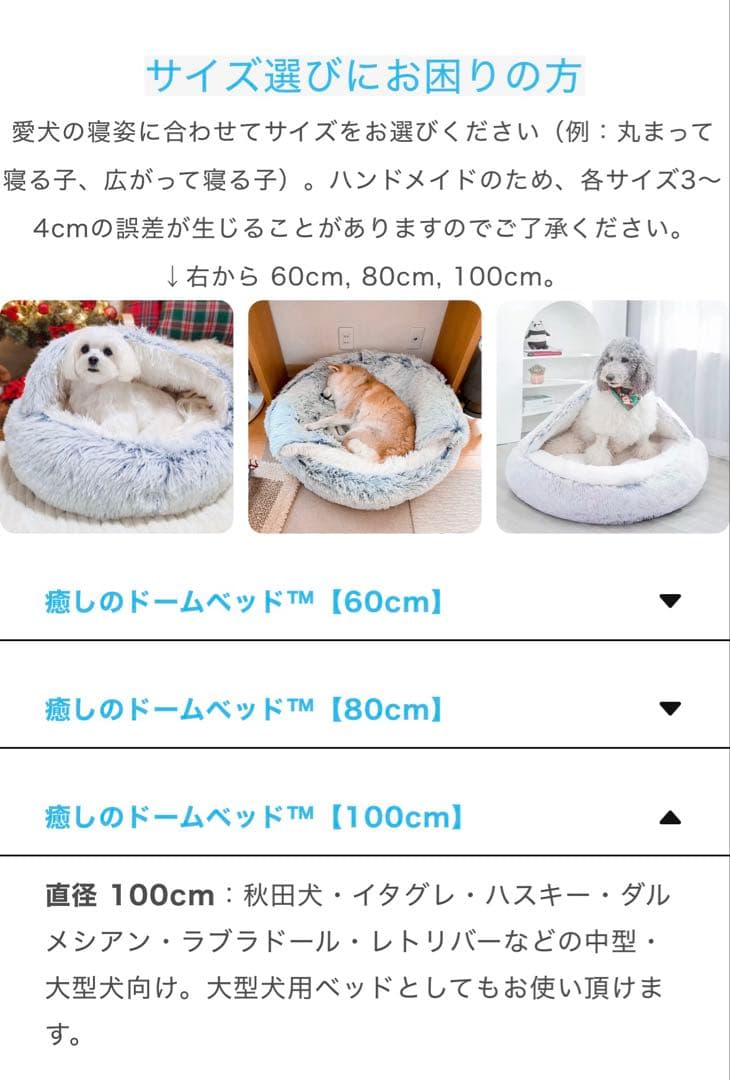Click the 癒しのドームベッド™【60cm】 title text
Image resolution: width=730 pixels, height=1080 pixels.
240,598
